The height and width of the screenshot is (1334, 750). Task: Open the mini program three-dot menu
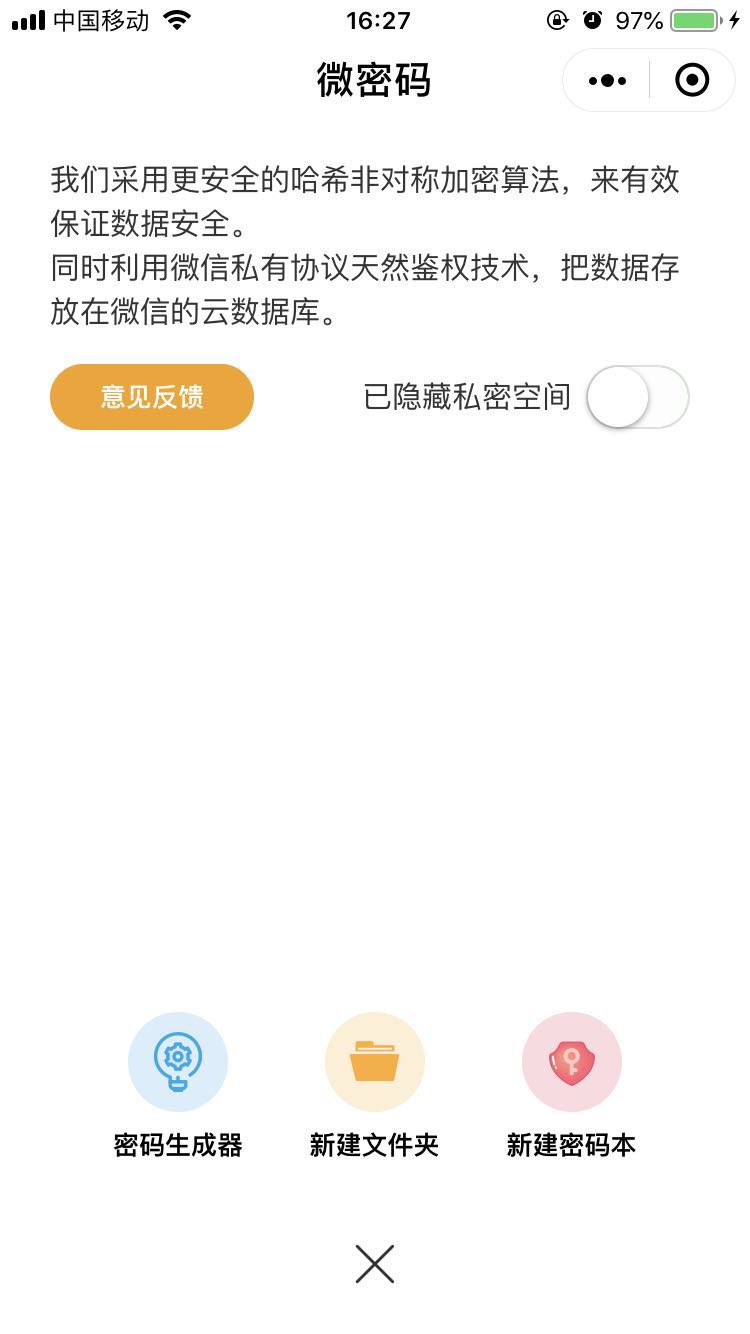click(x=607, y=80)
